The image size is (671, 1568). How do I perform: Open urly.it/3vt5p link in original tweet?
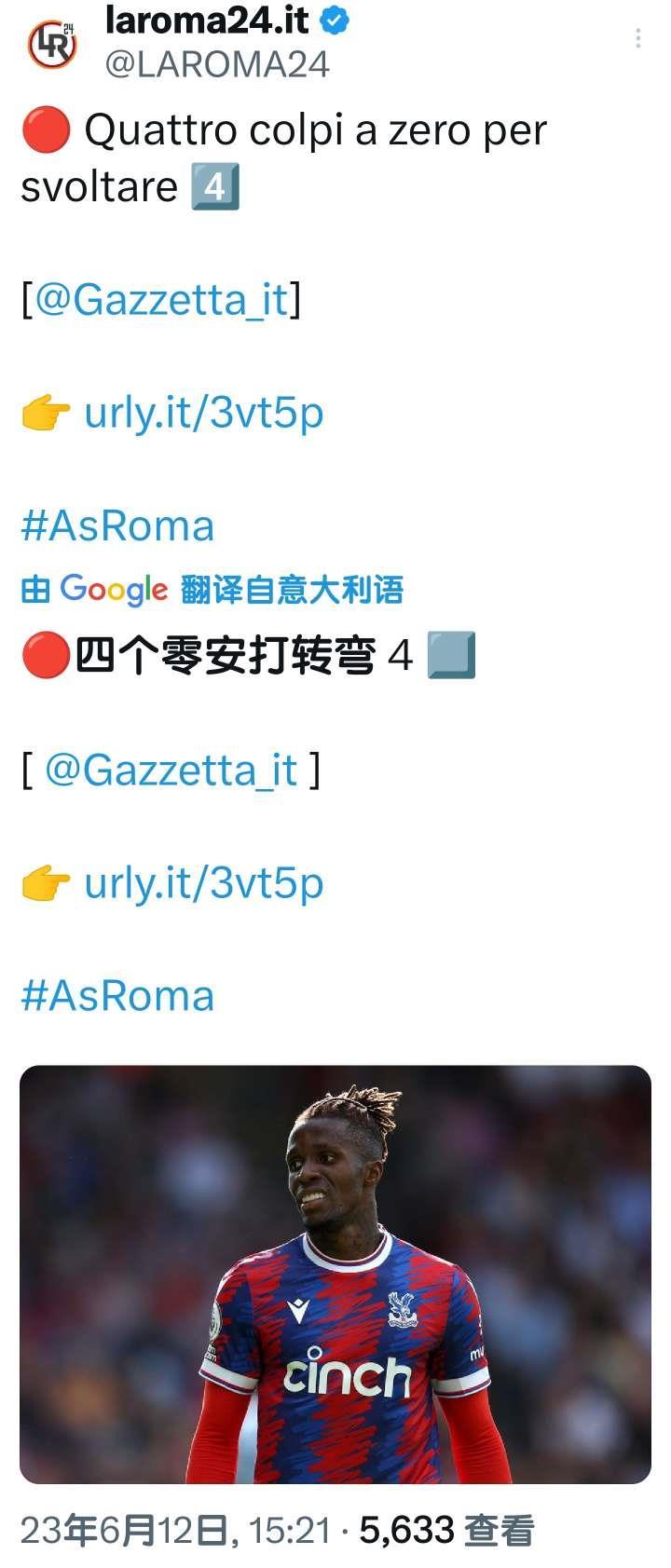[x=203, y=412]
